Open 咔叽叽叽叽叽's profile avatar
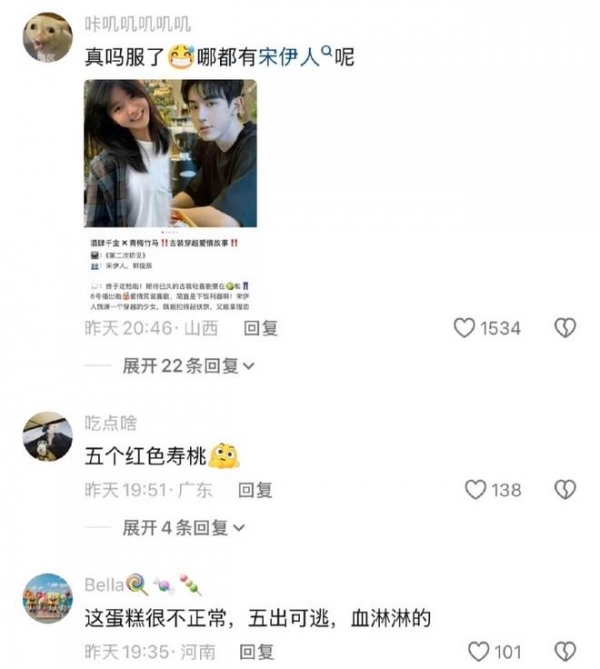The width and height of the screenshot is (600, 669). coord(47,37)
